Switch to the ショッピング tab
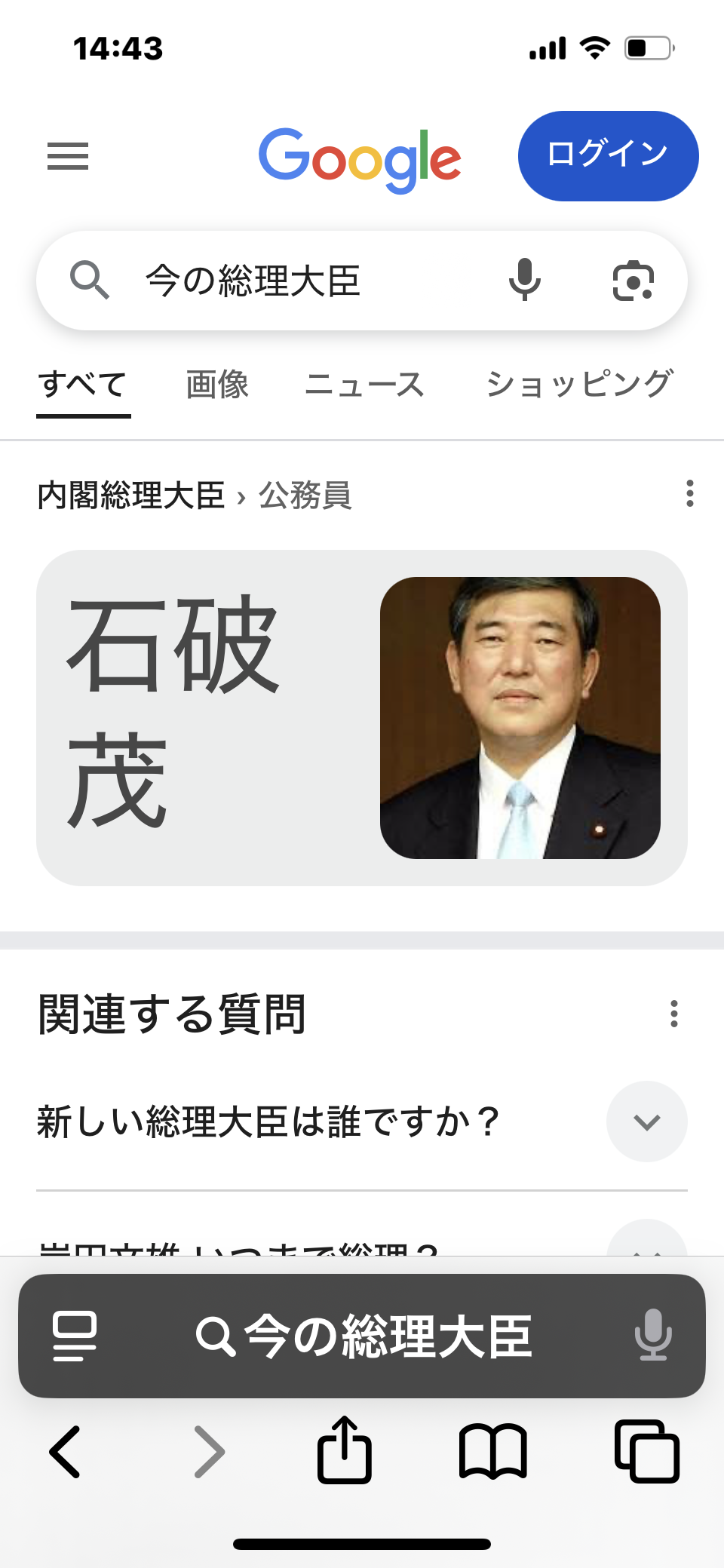This screenshot has height=1568, width=724. pyautogui.click(x=578, y=384)
